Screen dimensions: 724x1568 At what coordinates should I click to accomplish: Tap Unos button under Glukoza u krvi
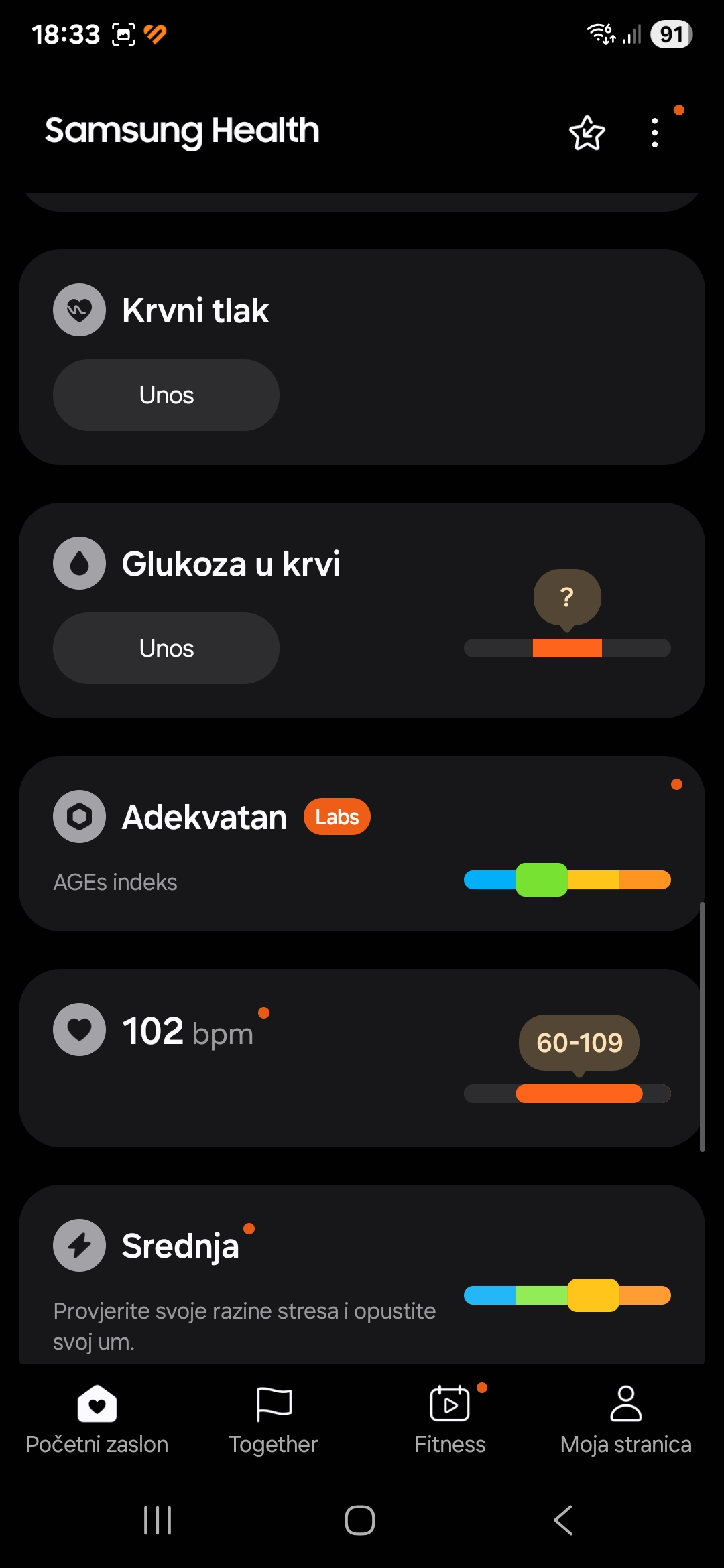tap(166, 648)
